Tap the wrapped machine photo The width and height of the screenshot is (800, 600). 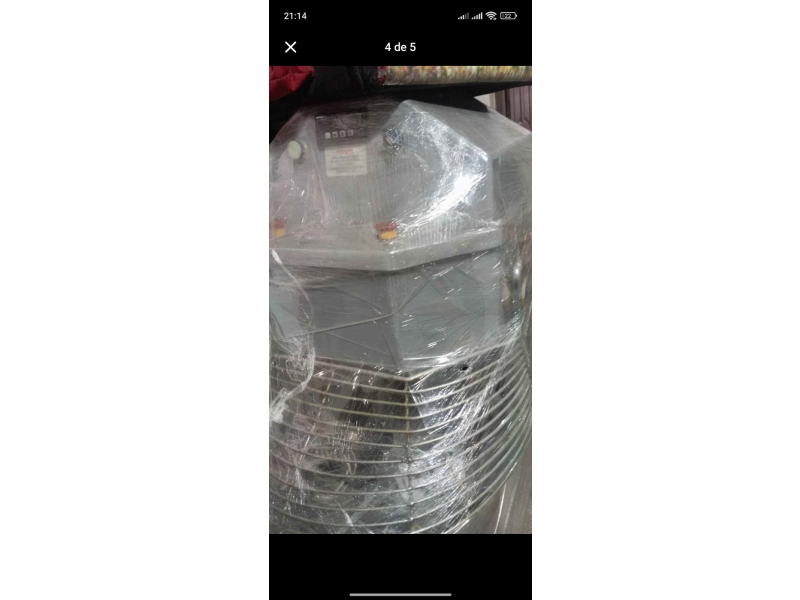pyautogui.click(x=400, y=300)
